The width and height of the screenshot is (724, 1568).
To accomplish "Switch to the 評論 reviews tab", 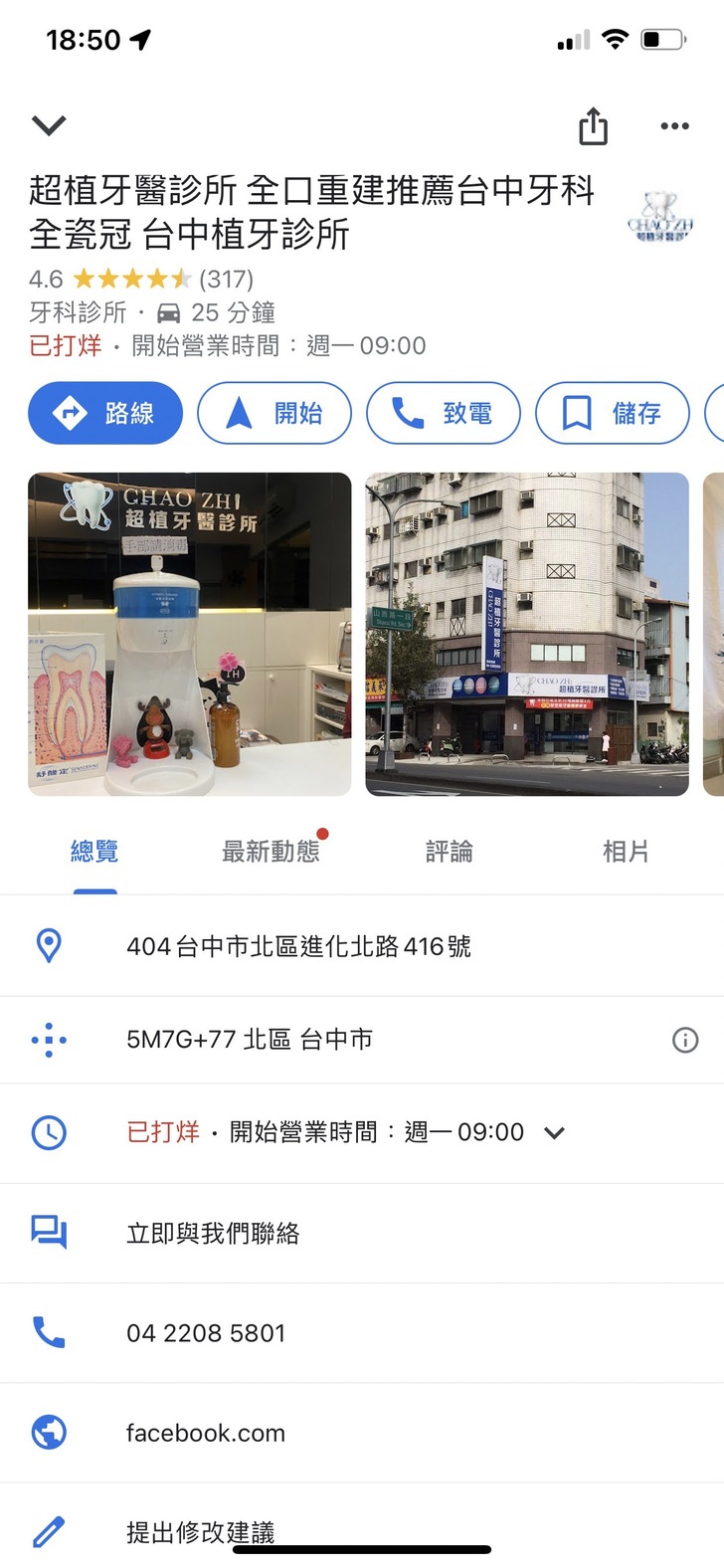I will 450,852.
